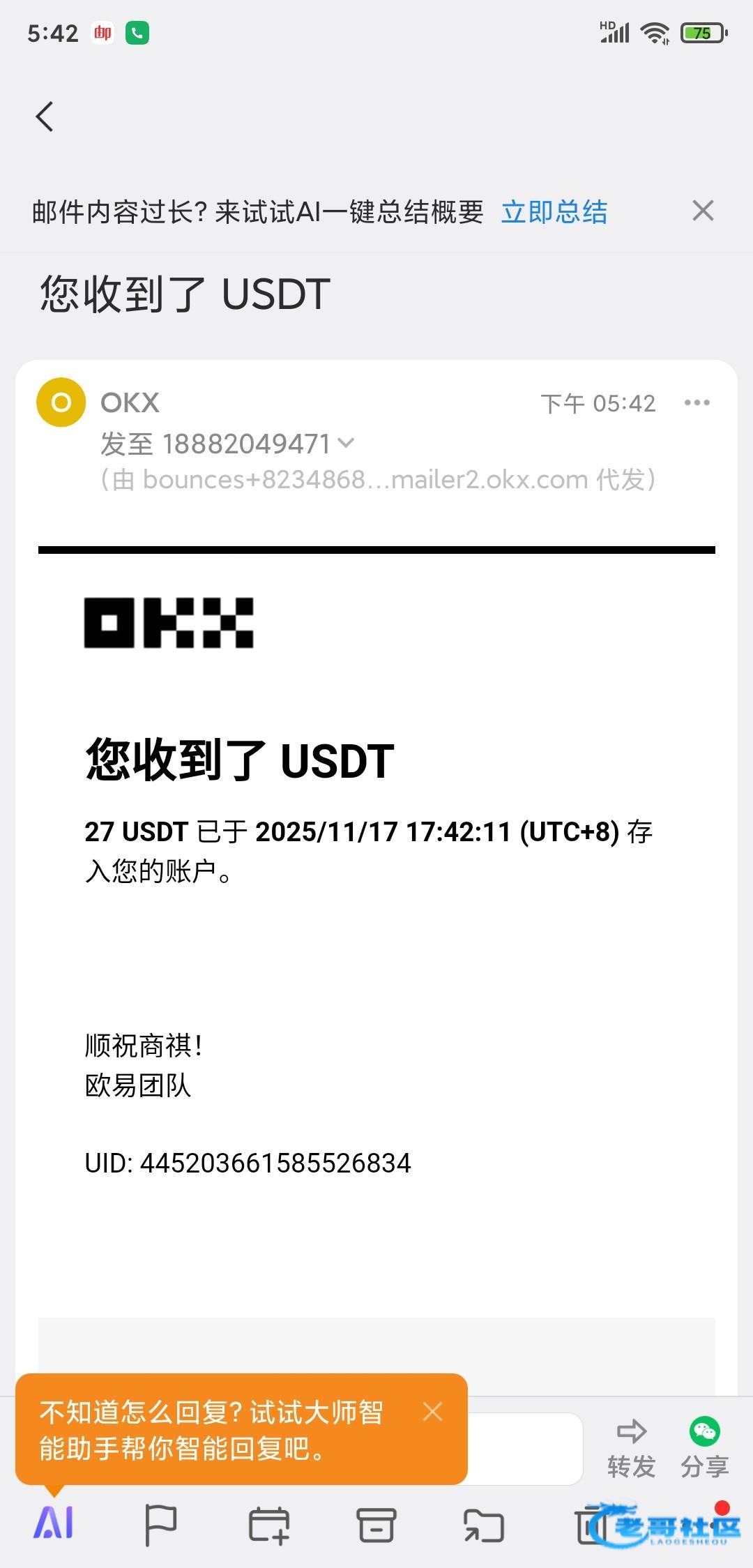Open the OKX sender avatar

coord(61,402)
